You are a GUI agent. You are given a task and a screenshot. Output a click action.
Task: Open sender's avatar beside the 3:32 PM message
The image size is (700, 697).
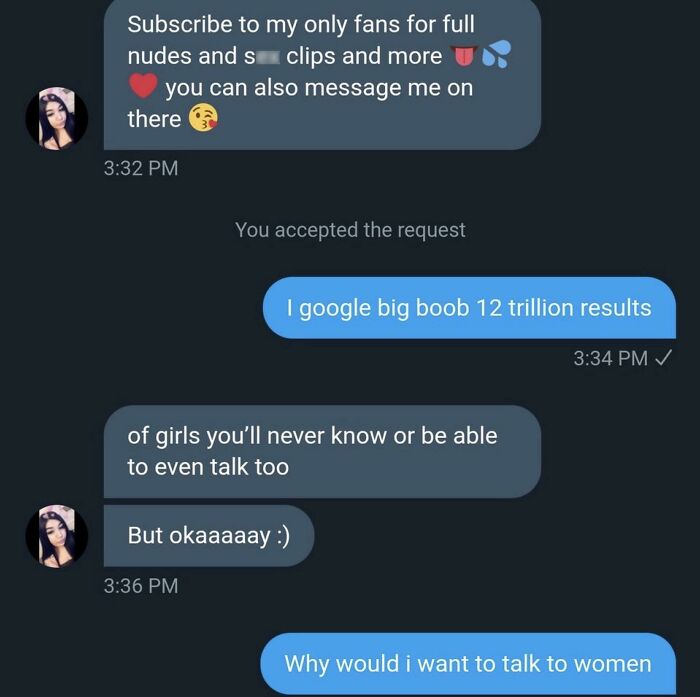pos(57,118)
